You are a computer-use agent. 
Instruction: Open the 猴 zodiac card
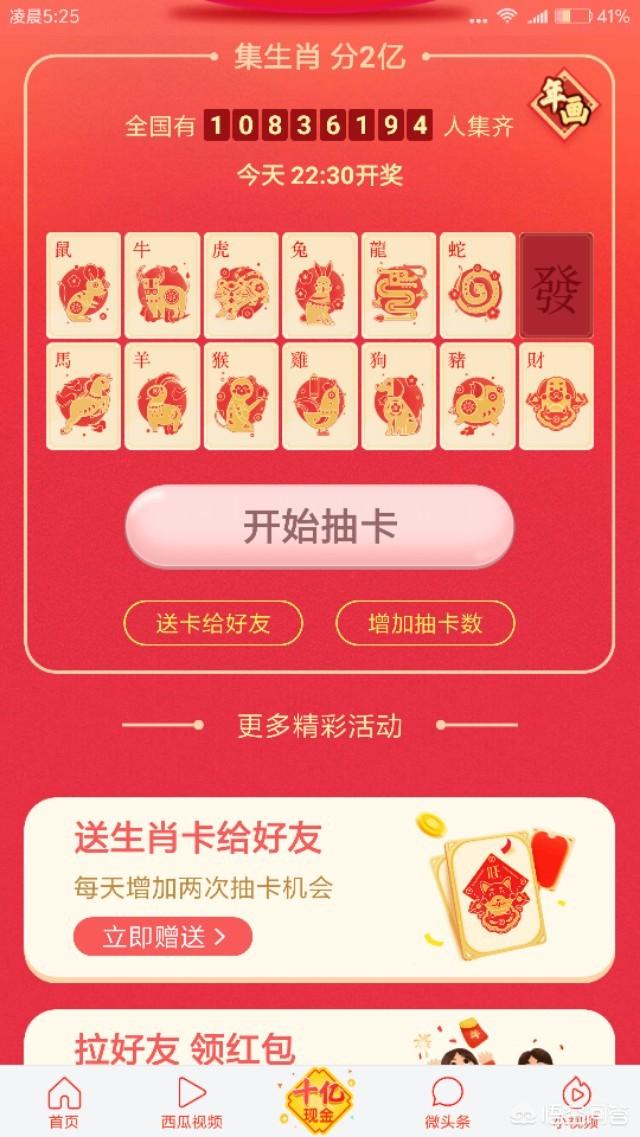(241, 396)
